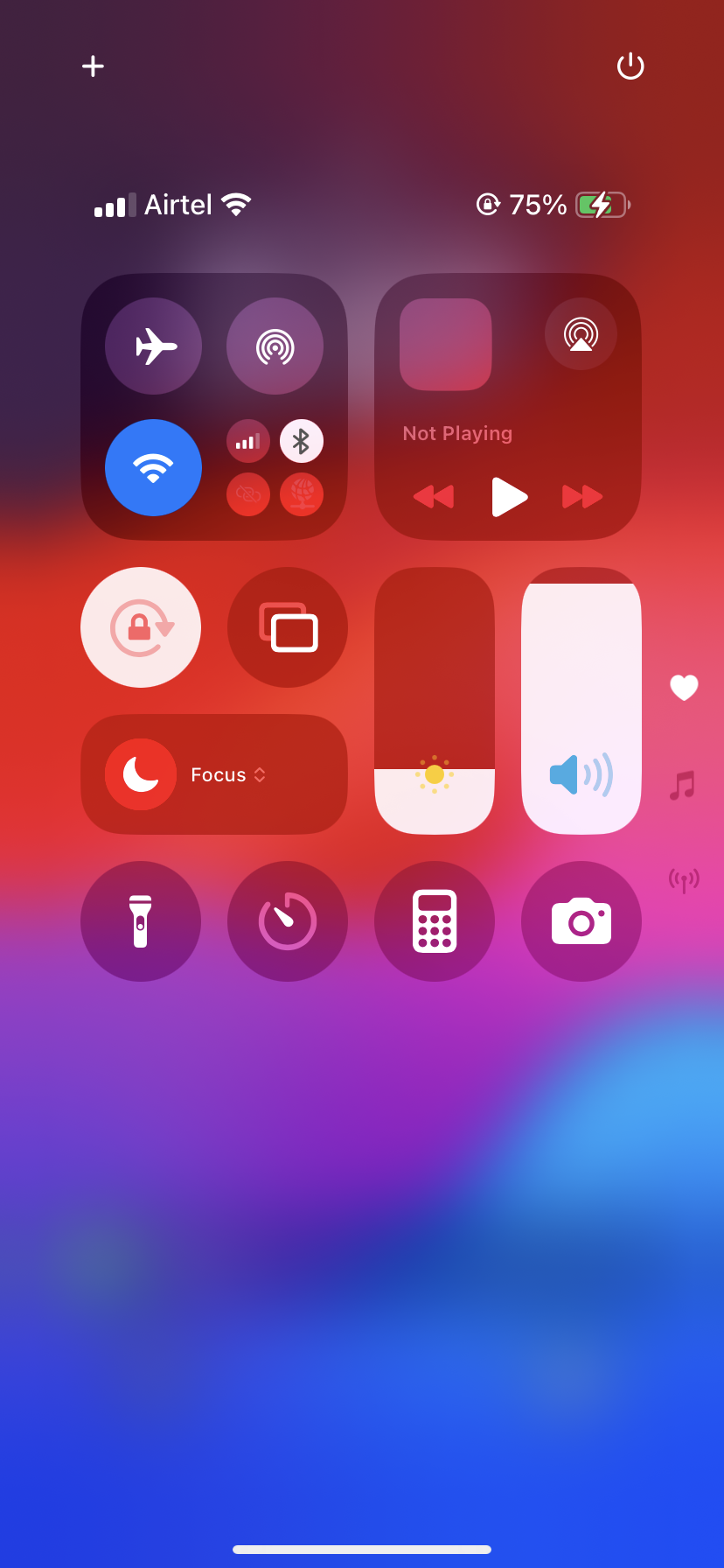The image size is (724, 1568).
Task: Tap the brightness slider
Action: 435,701
